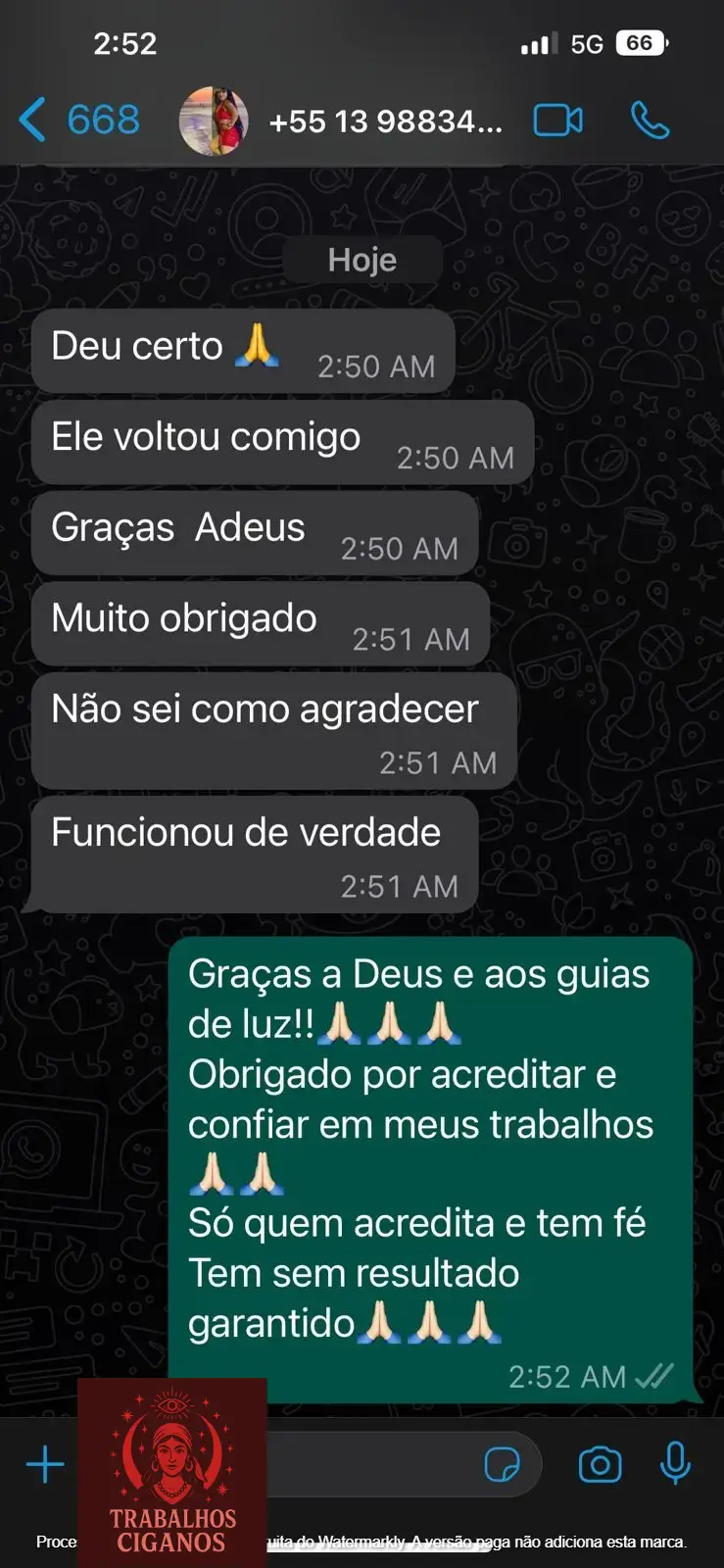Open the camera to take a photo

point(600,1465)
